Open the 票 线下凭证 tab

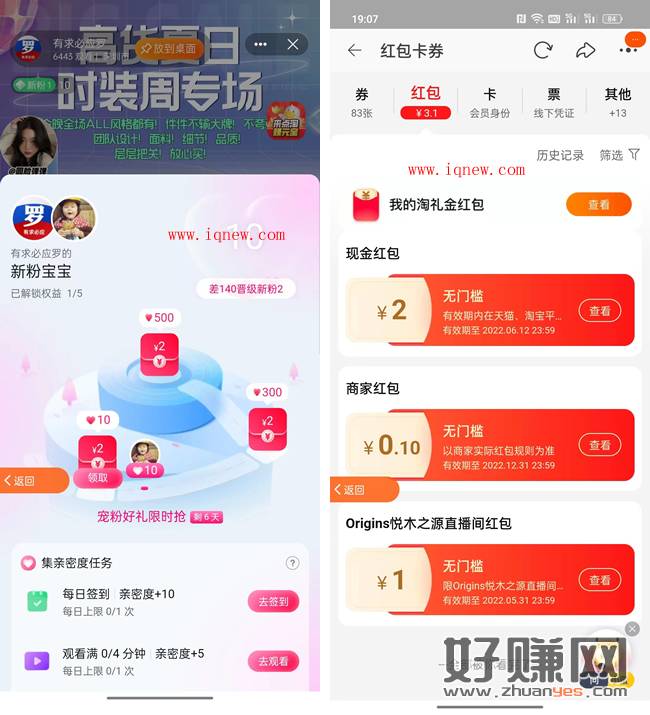[554, 102]
